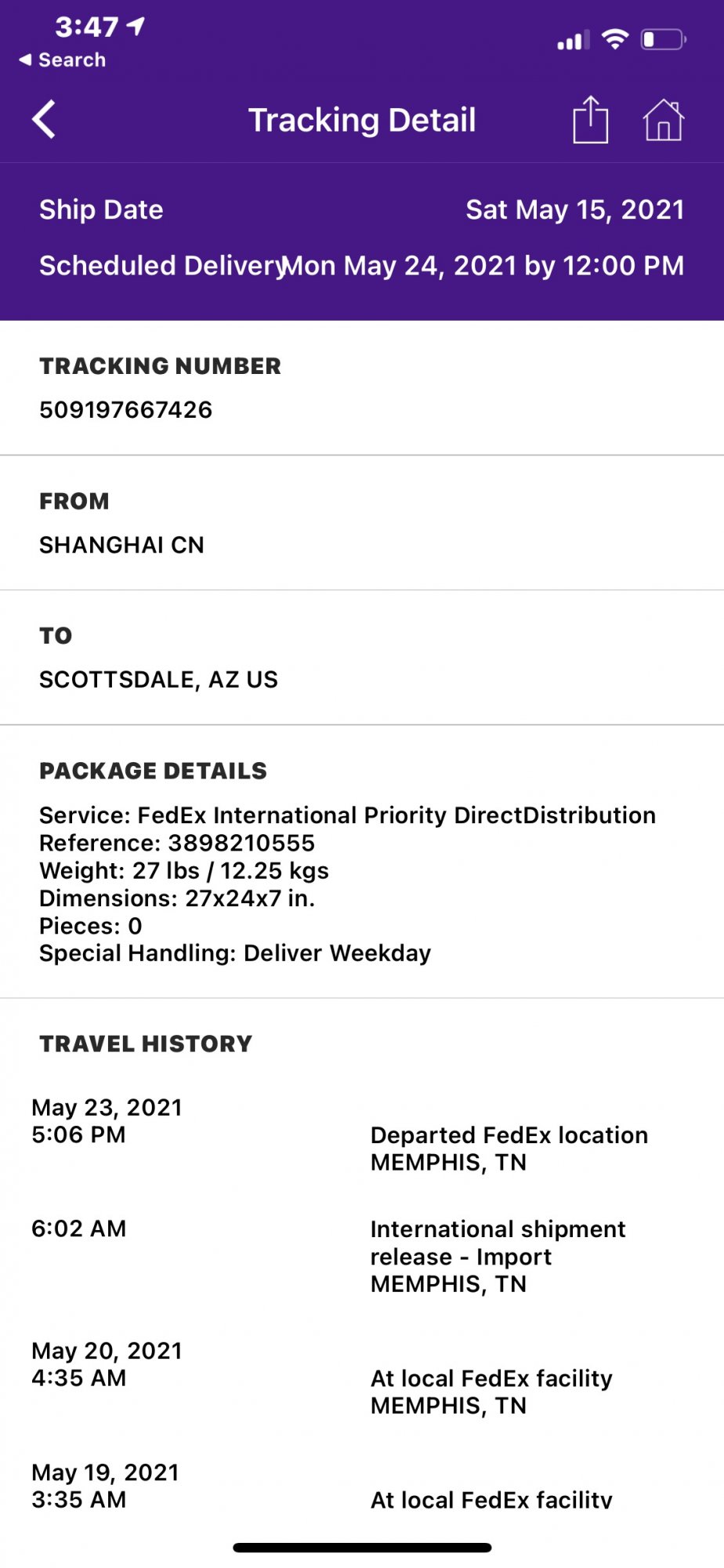Image resolution: width=724 pixels, height=1568 pixels.
Task: Go back from Tracking Detail
Action: coord(44,120)
